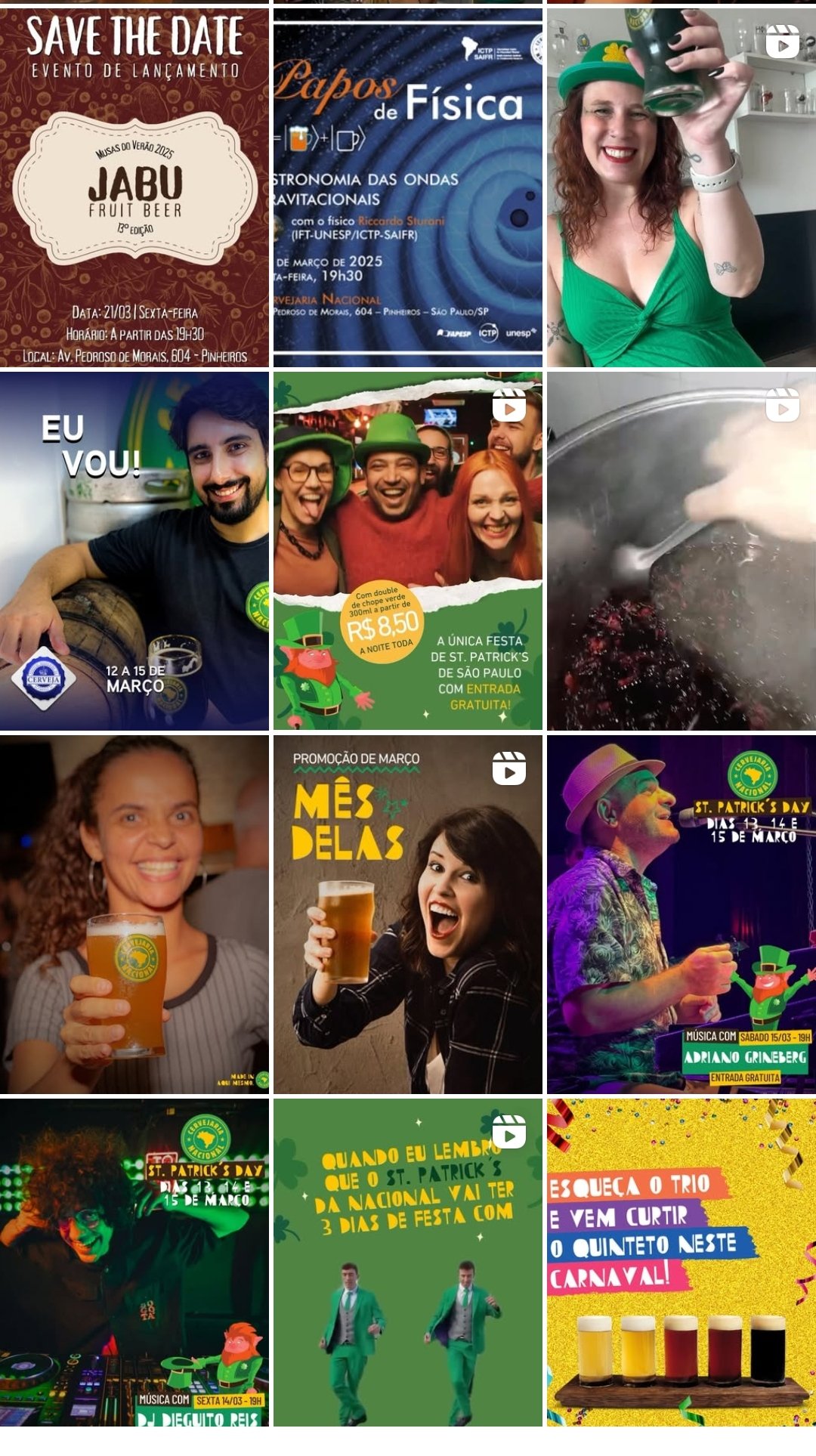Open the DJ Dieguito Reis St. Patrick's post
The width and height of the screenshot is (816, 1456).
click(134, 1262)
